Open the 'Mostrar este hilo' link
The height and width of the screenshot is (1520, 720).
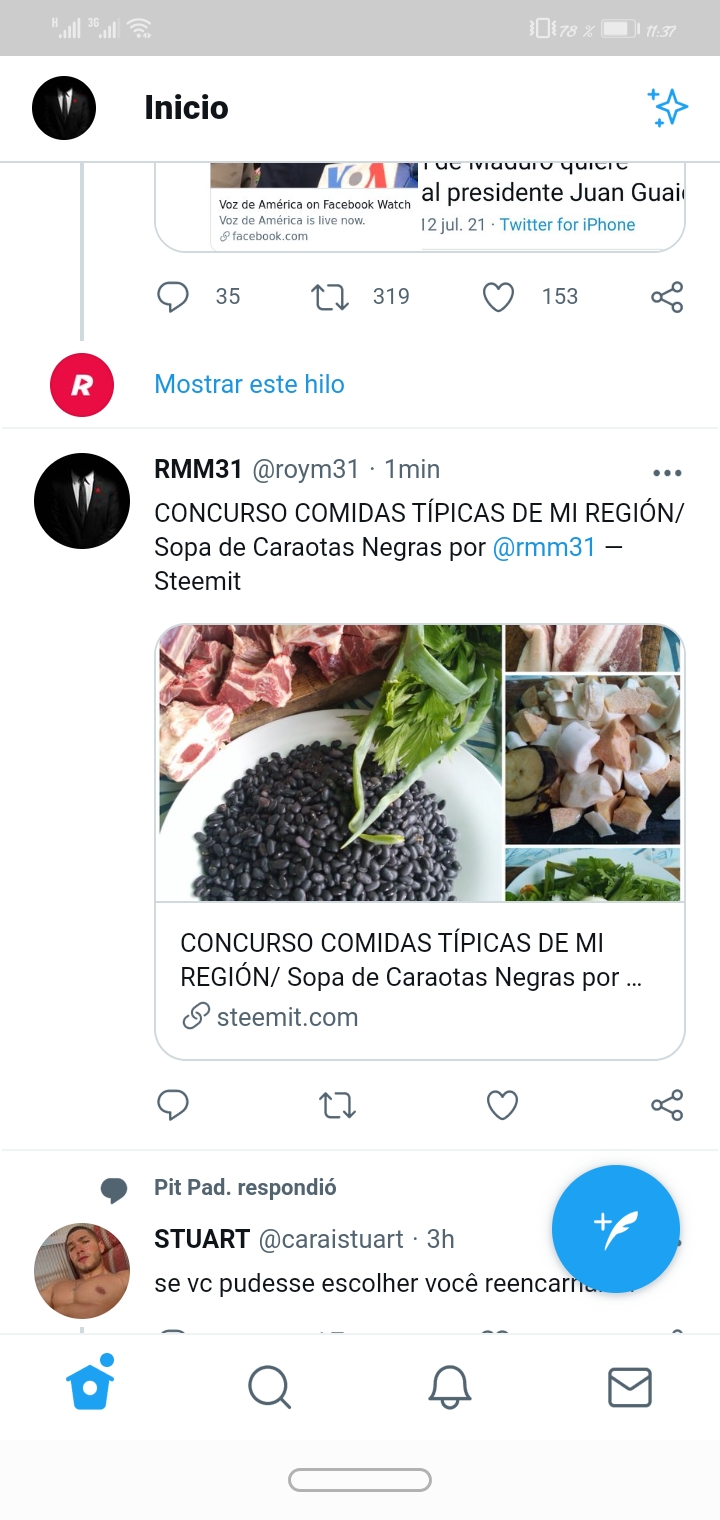[x=249, y=384]
